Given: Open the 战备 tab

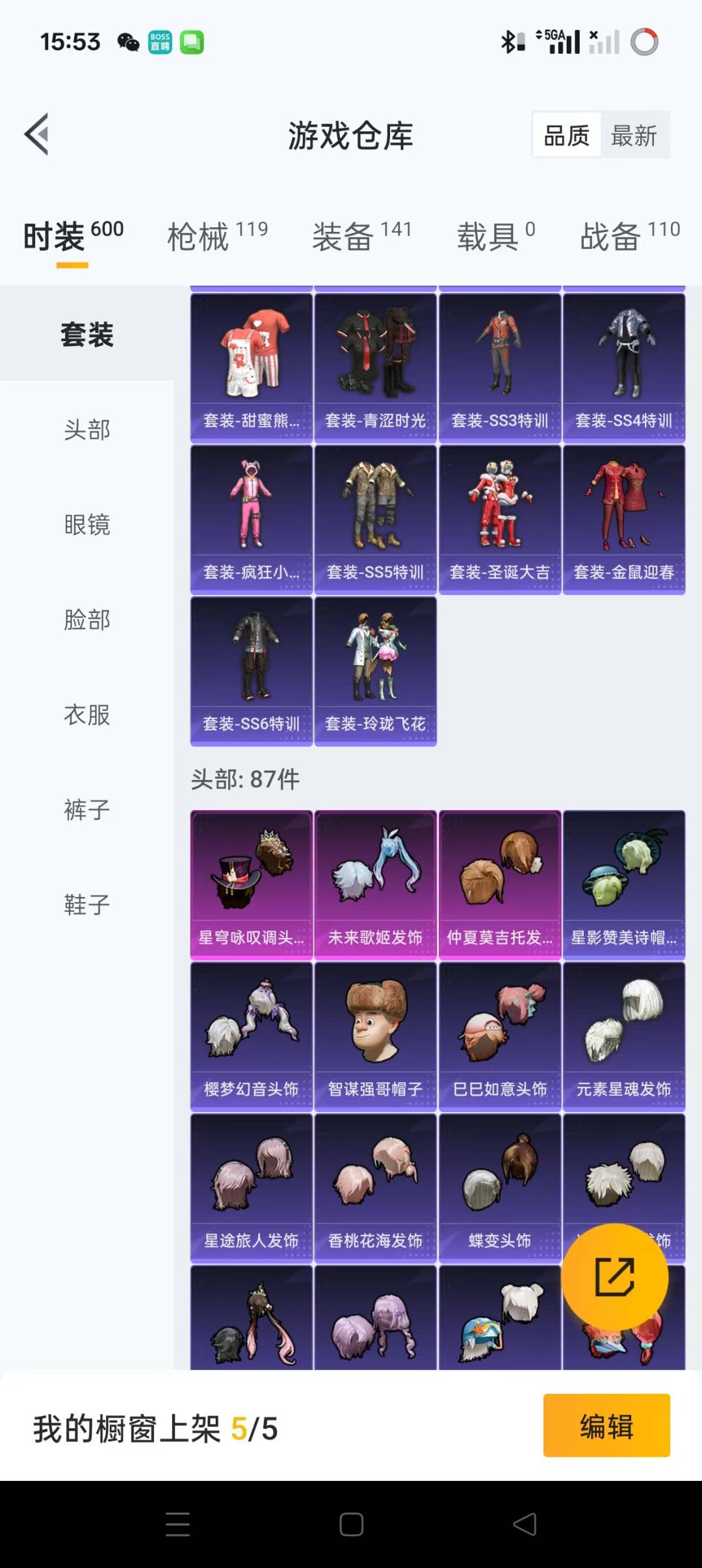Looking at the screenshot, I should click(630, 235).
